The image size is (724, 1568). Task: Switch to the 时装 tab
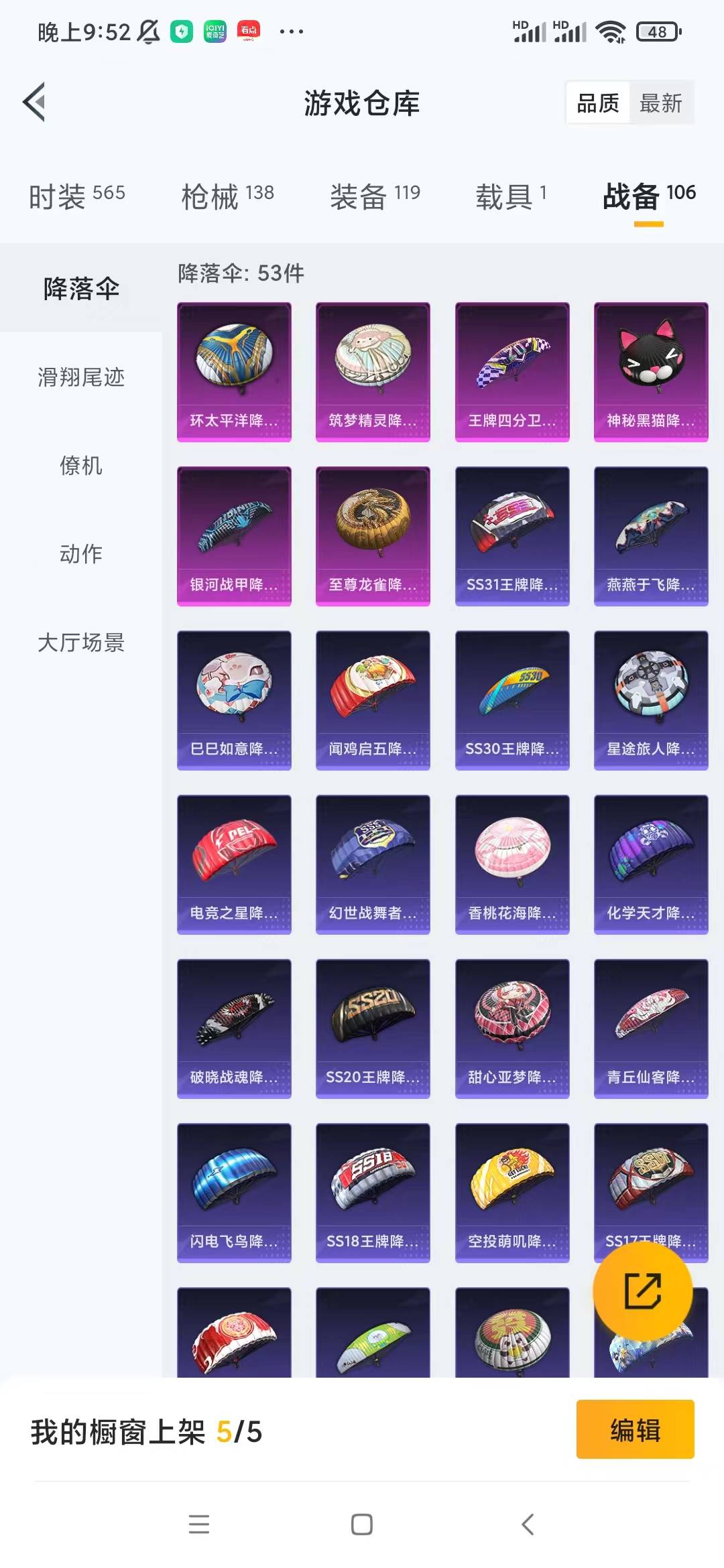click(76, 196)
